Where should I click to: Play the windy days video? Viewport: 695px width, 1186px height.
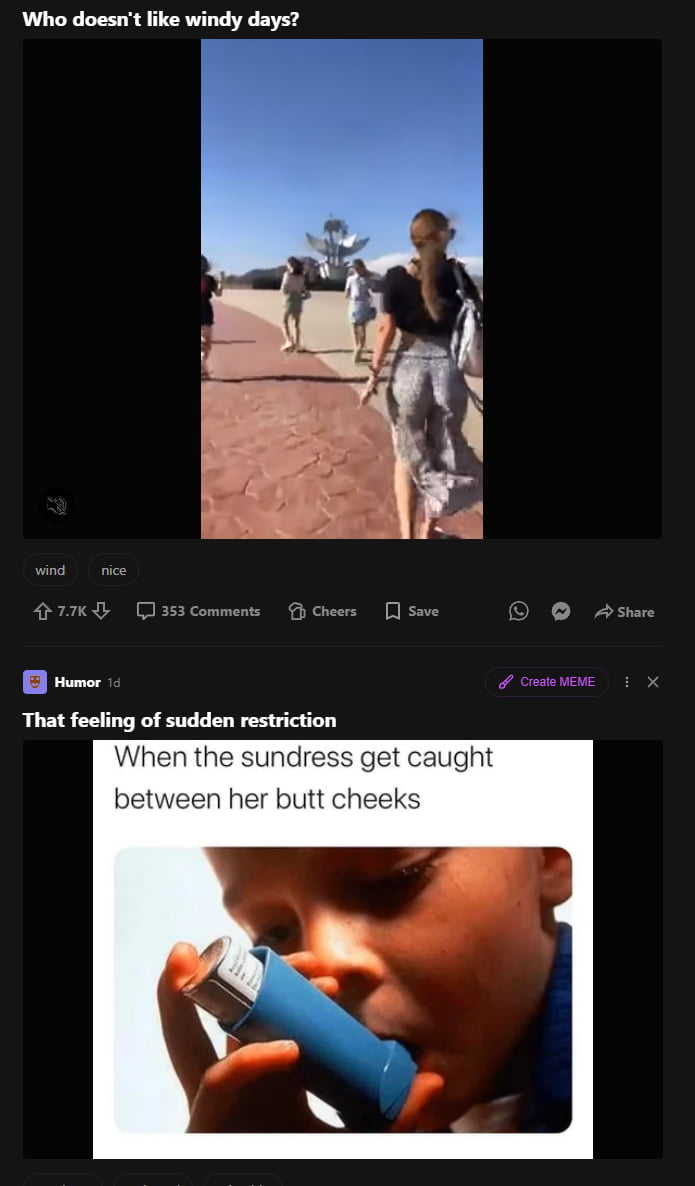click(x=342, y=288)
